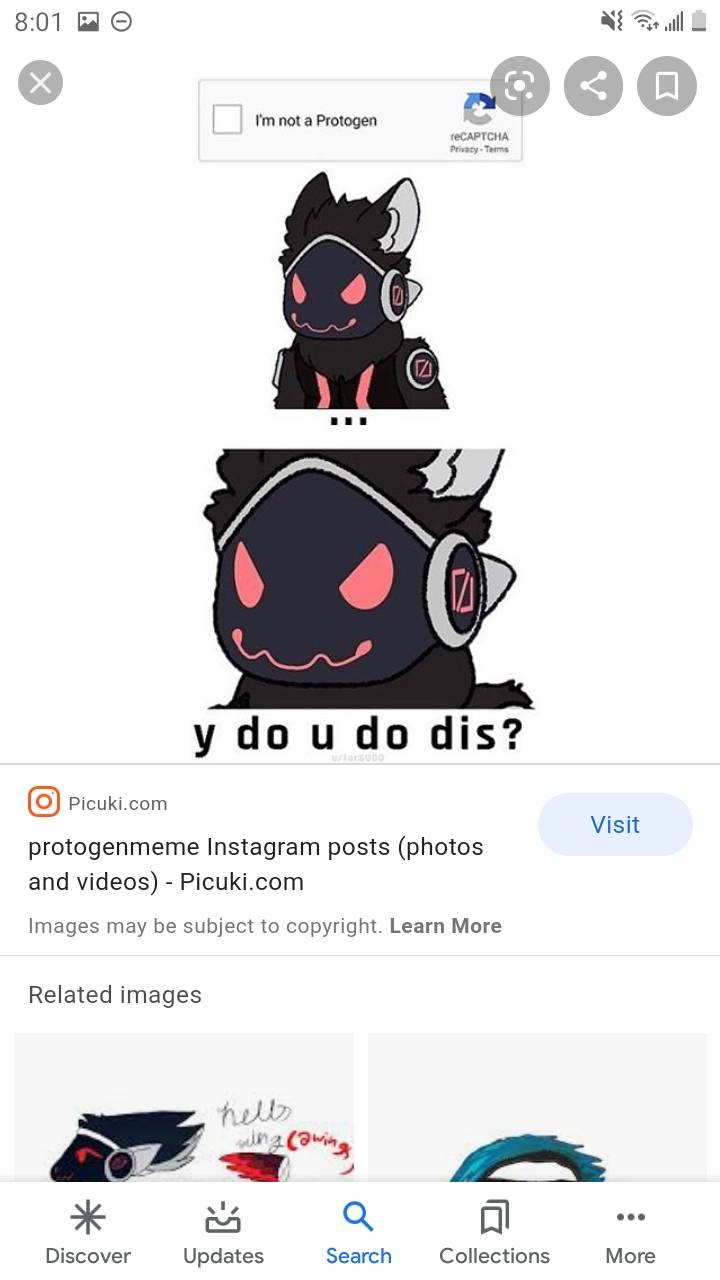Select the Search tab
720x1280 pixels.
point(358,1233)
